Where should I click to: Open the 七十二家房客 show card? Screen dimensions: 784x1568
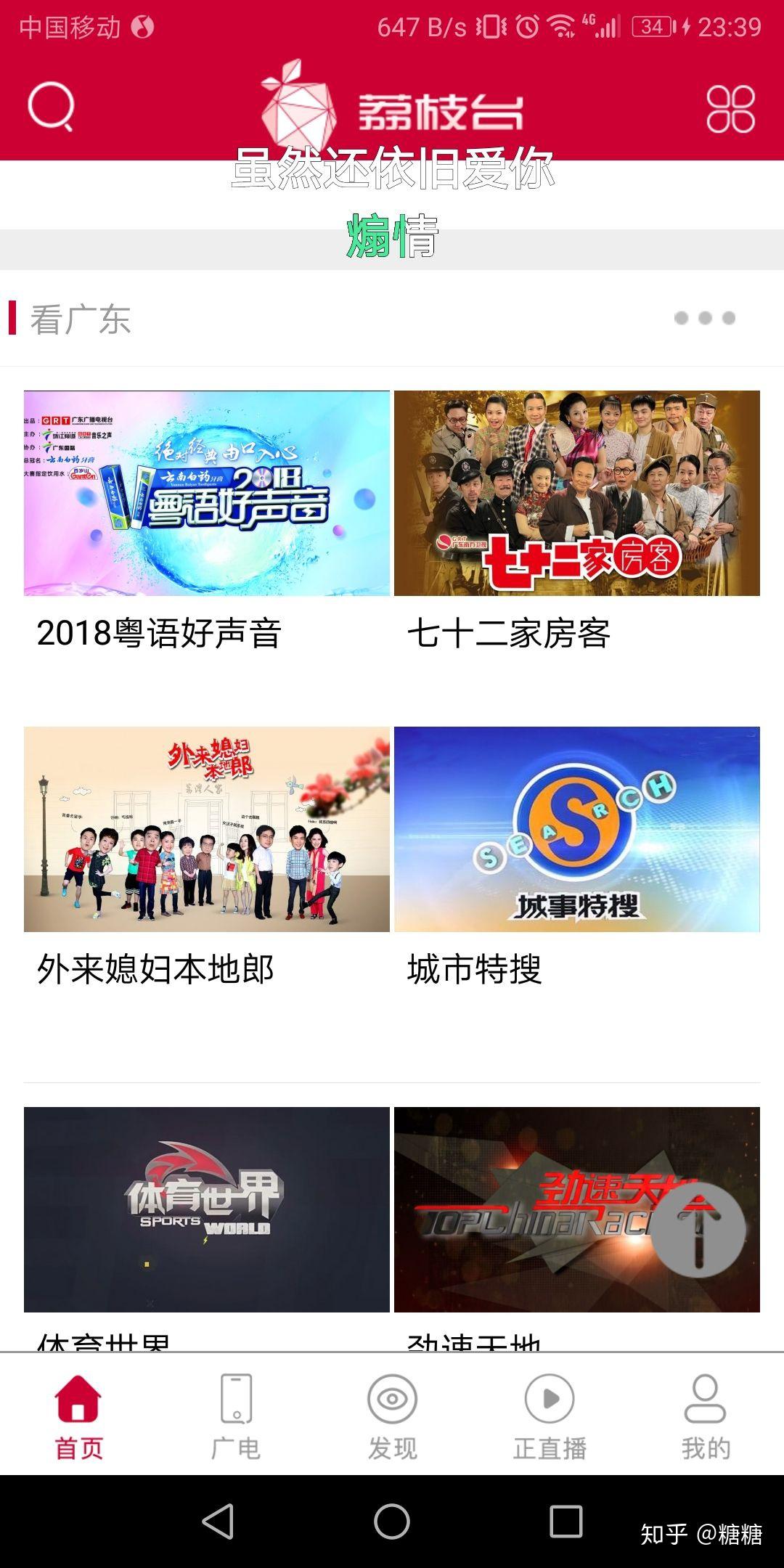point(577,494)
